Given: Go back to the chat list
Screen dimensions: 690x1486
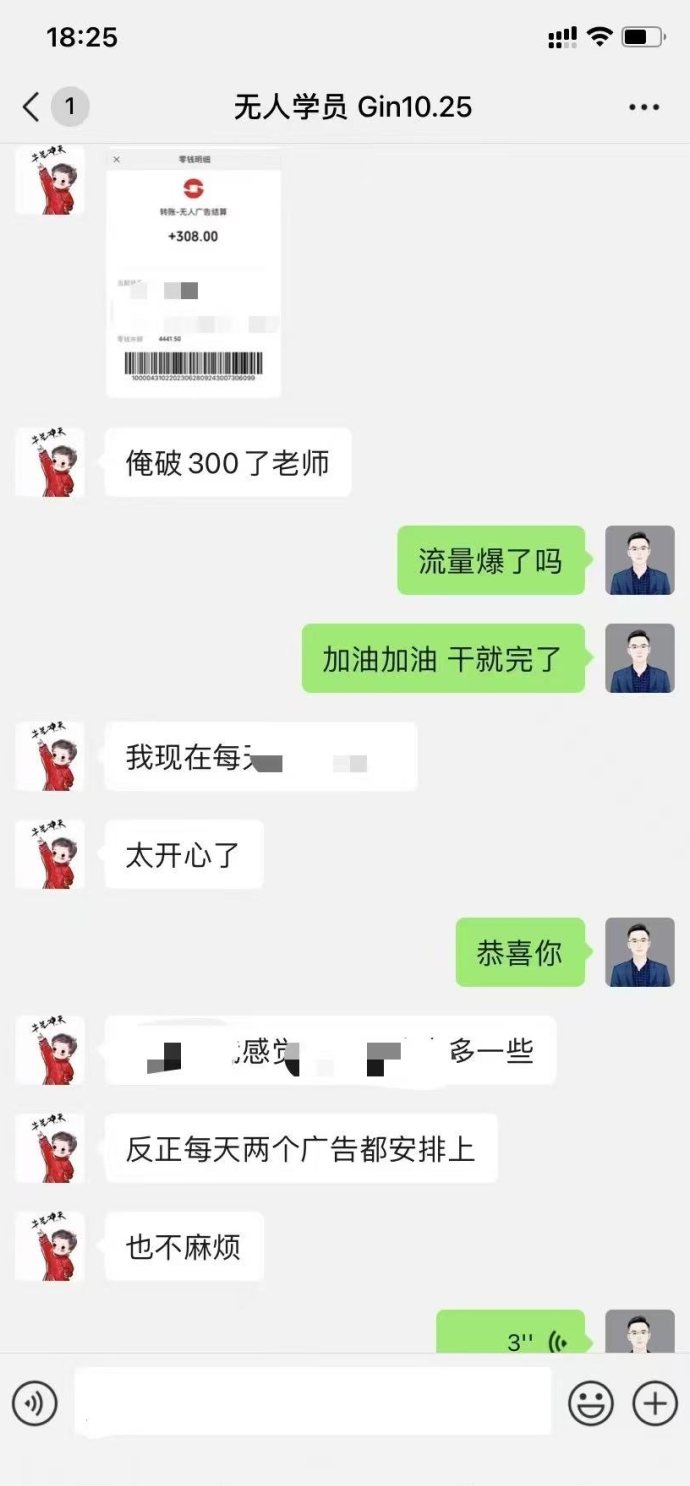Looking at the screenshot, I should [x=32, y=107].
